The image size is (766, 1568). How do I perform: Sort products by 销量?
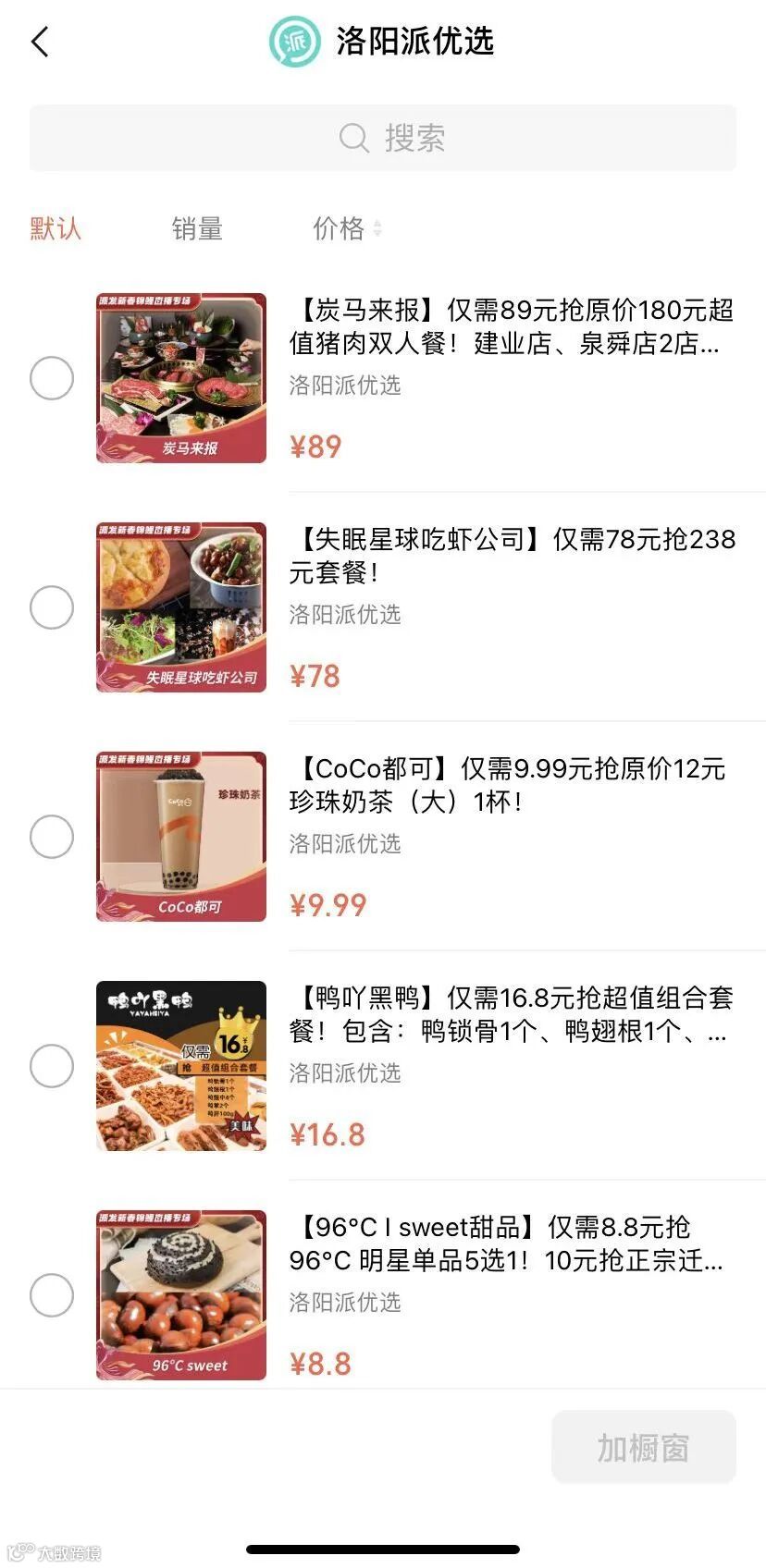coord(197,228)
